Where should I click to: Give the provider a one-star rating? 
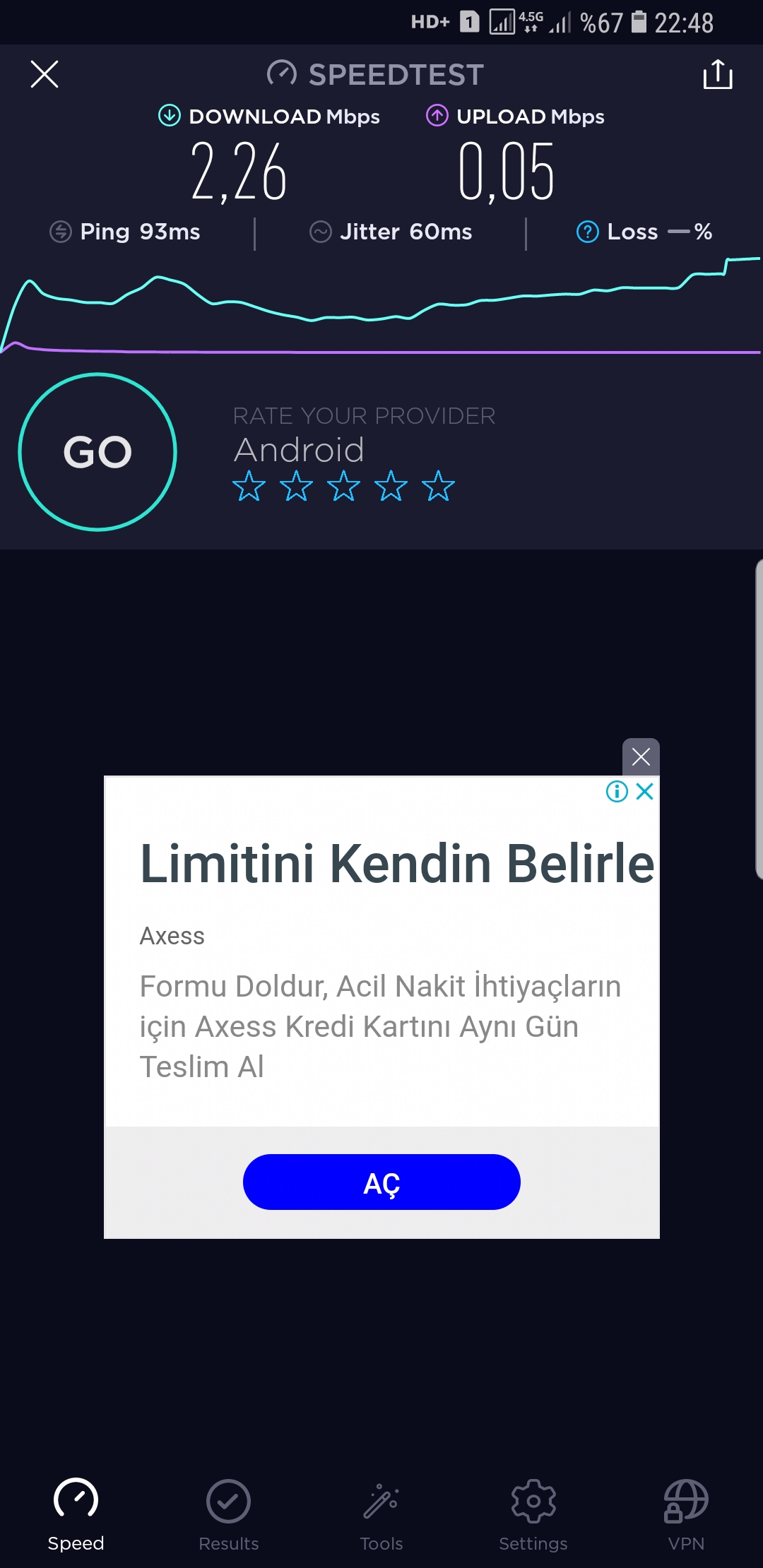click(x=249, y=486)
